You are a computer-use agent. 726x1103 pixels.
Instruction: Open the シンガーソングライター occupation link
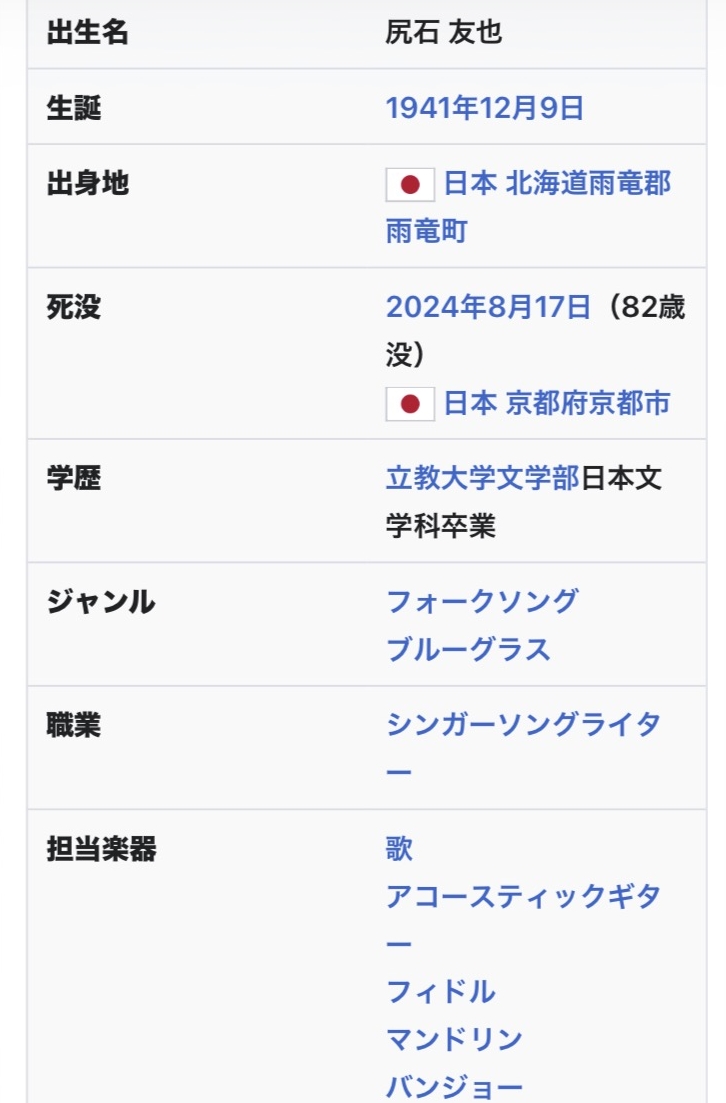[523, 725]
